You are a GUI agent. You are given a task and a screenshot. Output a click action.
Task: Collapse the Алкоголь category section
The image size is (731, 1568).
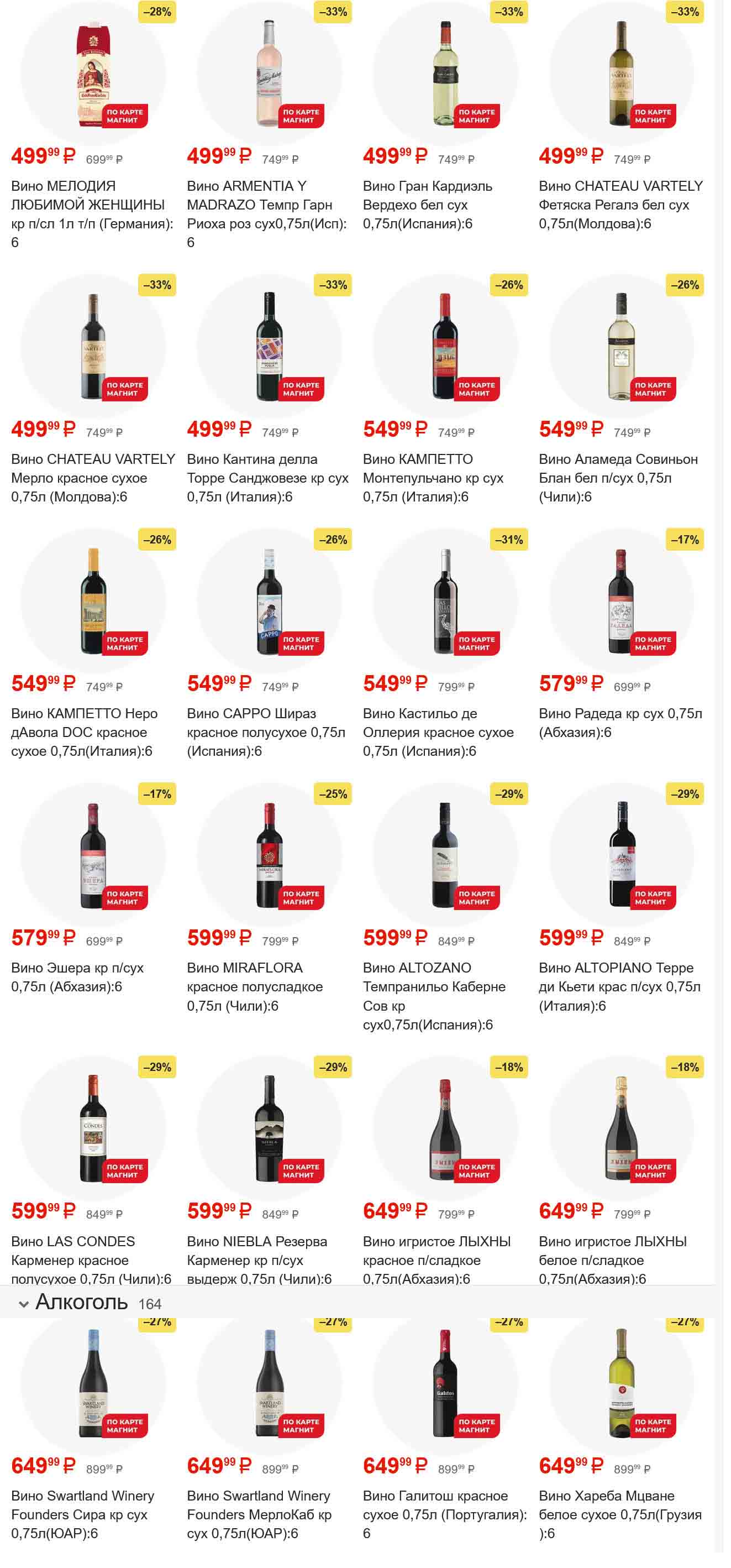[24, 1303]
